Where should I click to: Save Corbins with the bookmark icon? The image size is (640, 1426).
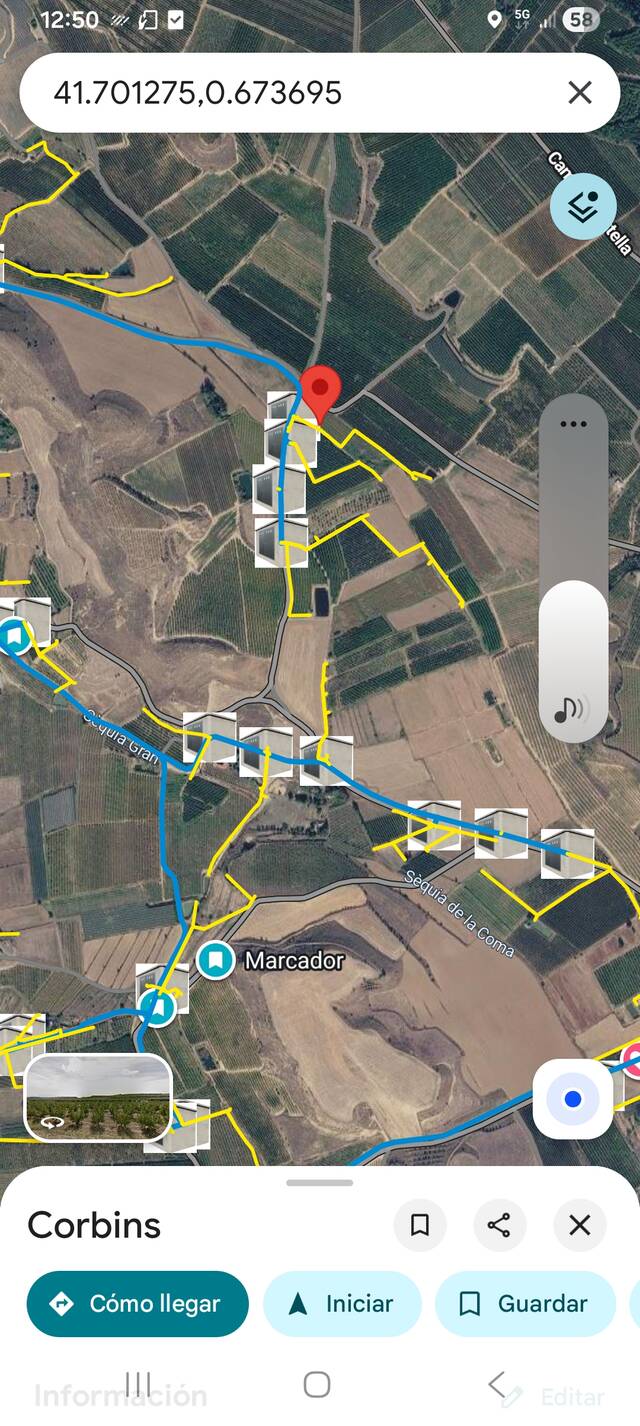[x=420, y=1225]
